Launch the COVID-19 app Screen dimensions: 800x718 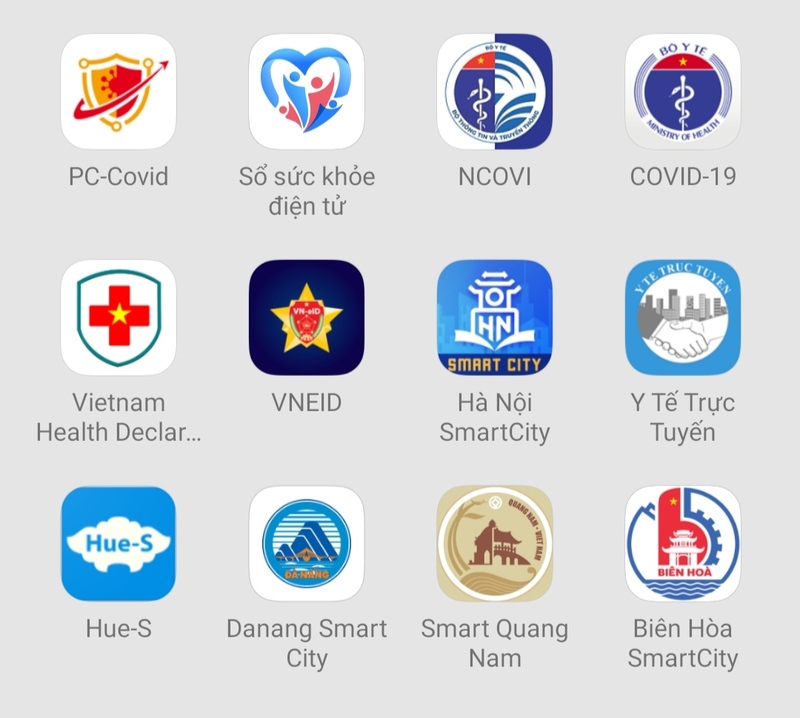tap(682, 92)
